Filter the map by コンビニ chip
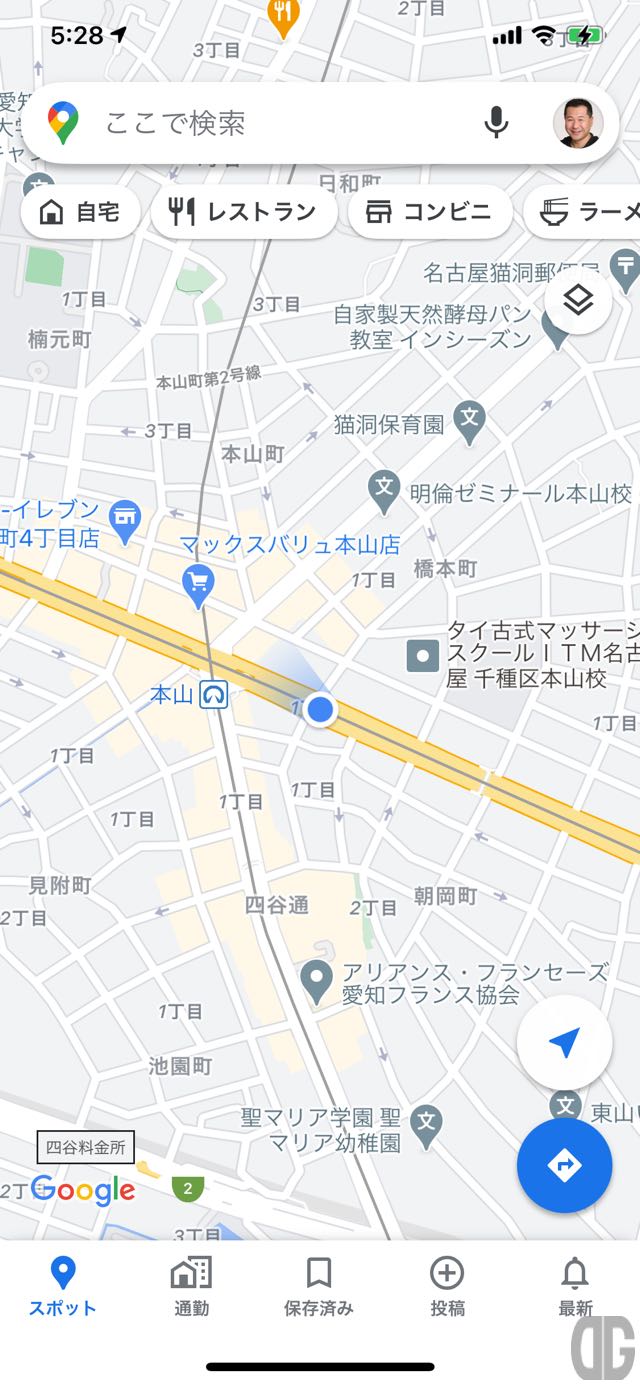Image resolution: width=640 pixels, height=1385 pixels. [x=430, y=212]
